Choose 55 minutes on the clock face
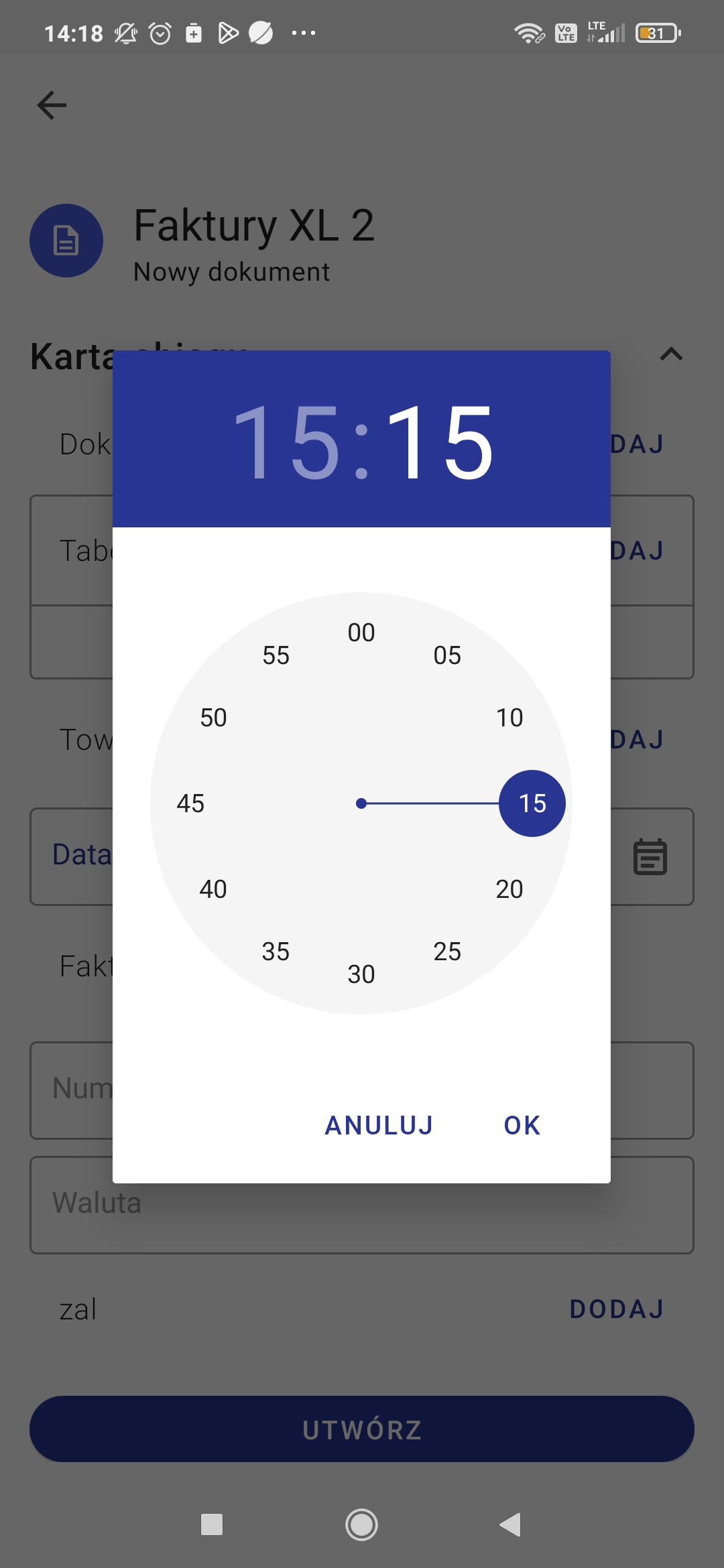 tap(276, 655)
